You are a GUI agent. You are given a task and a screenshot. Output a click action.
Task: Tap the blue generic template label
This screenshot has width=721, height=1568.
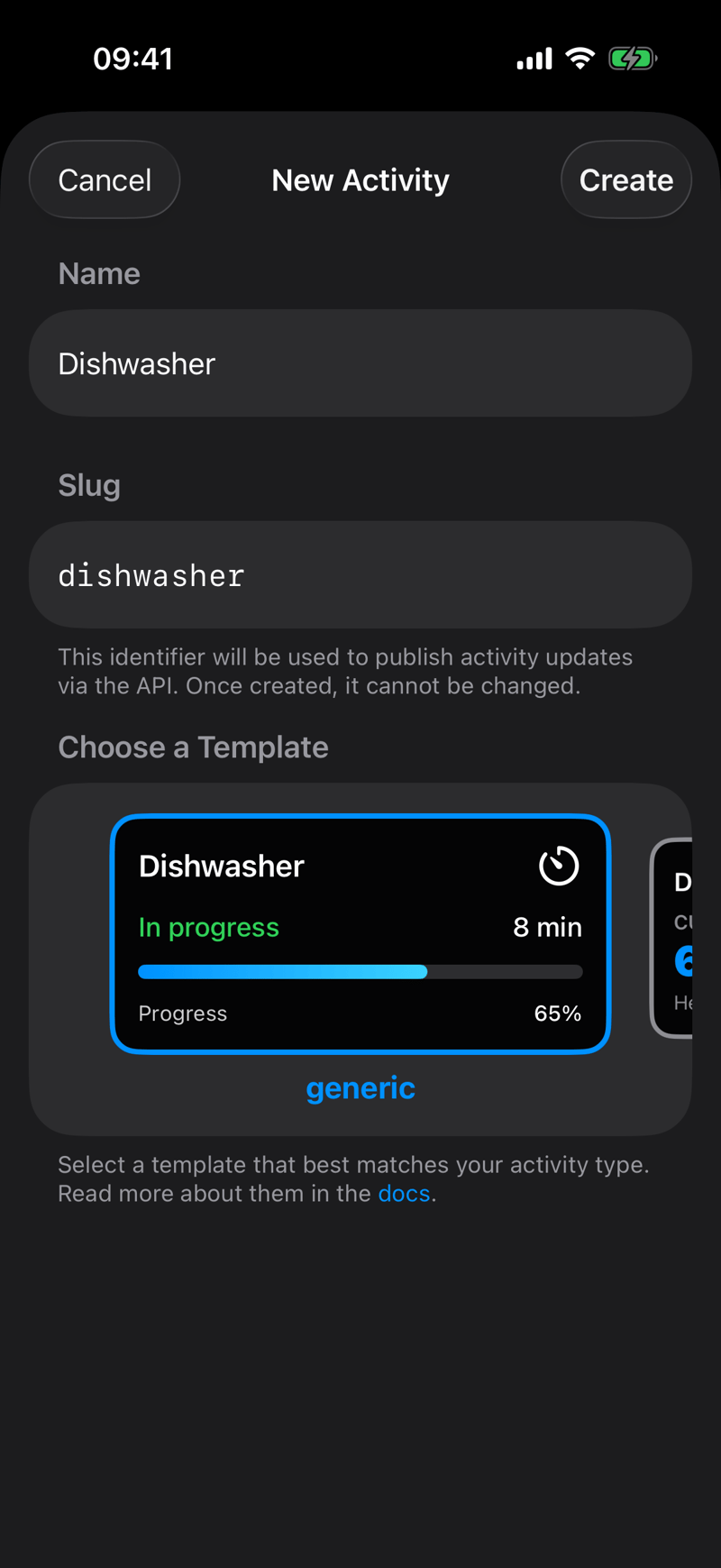(x=360, y=1087)
